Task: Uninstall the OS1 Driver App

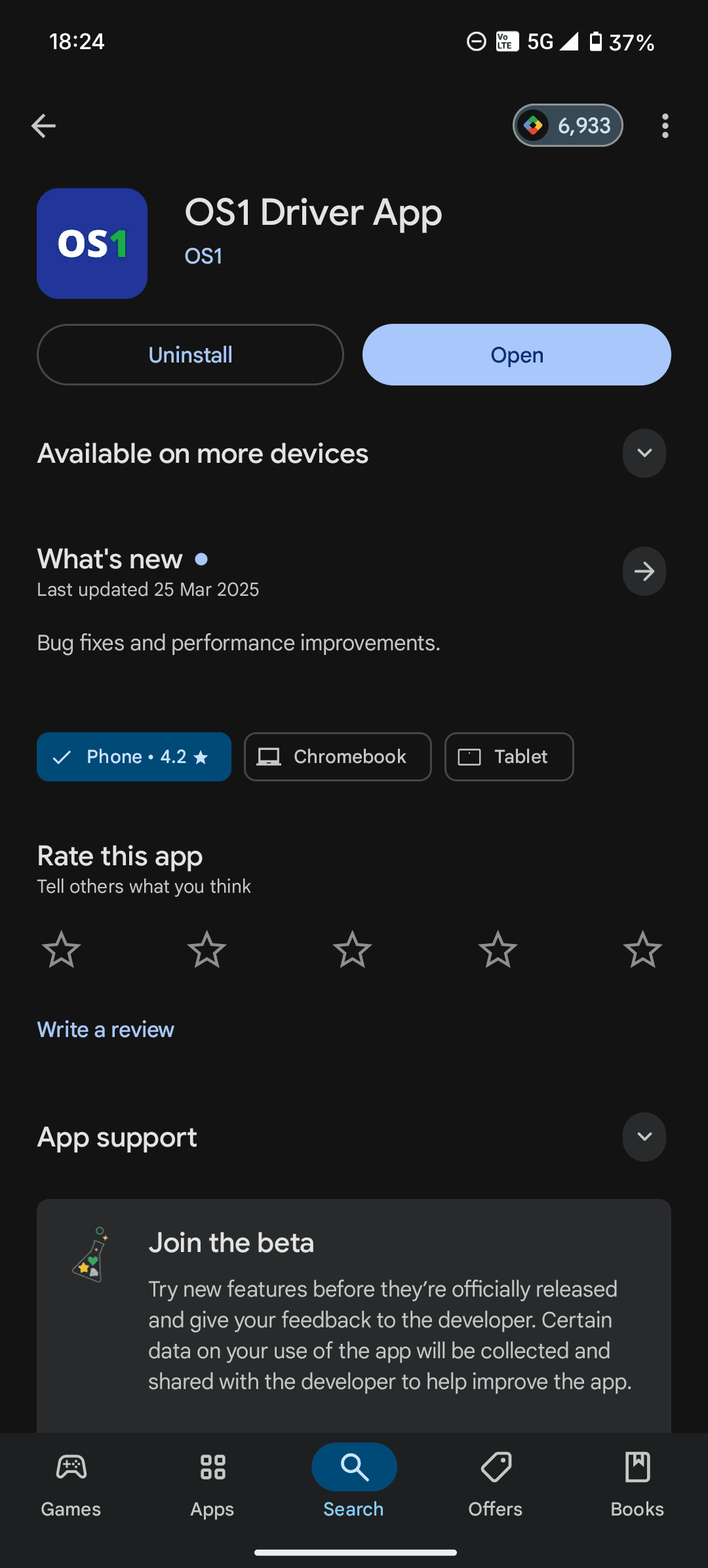Action: pyautogui.click(x=190, y=355)
